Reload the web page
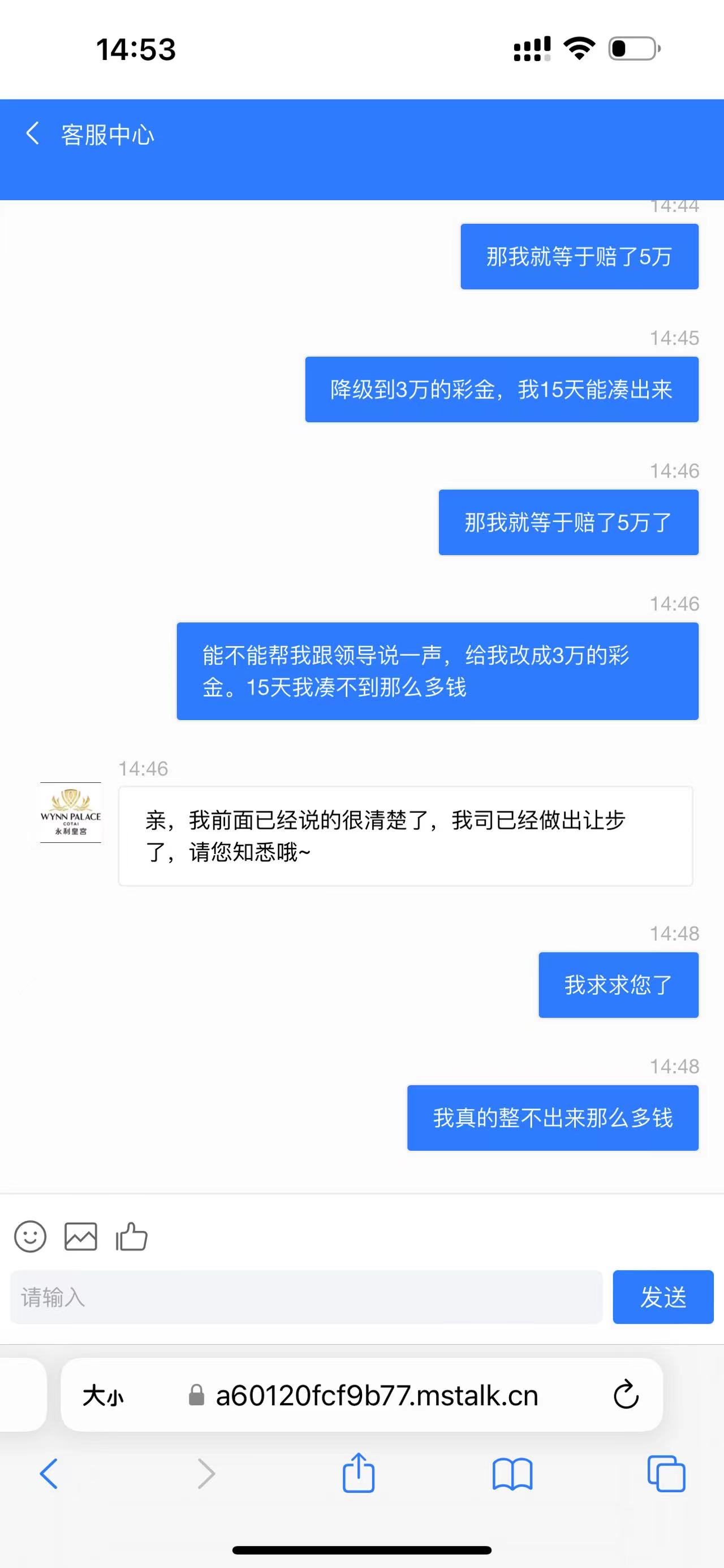Viewport: 724px width, 1568px height. coord(626,1395)
